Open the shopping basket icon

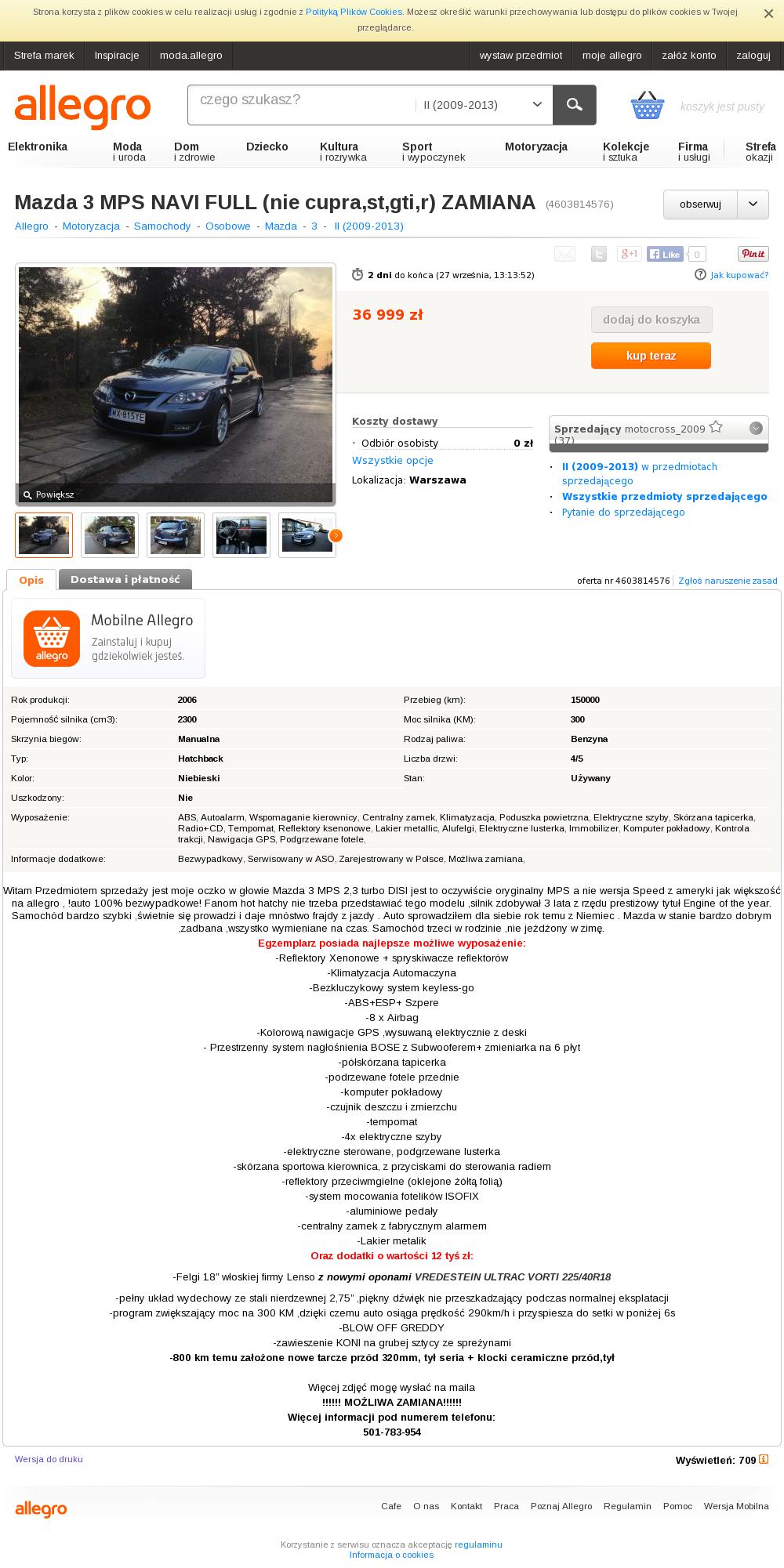648,105
